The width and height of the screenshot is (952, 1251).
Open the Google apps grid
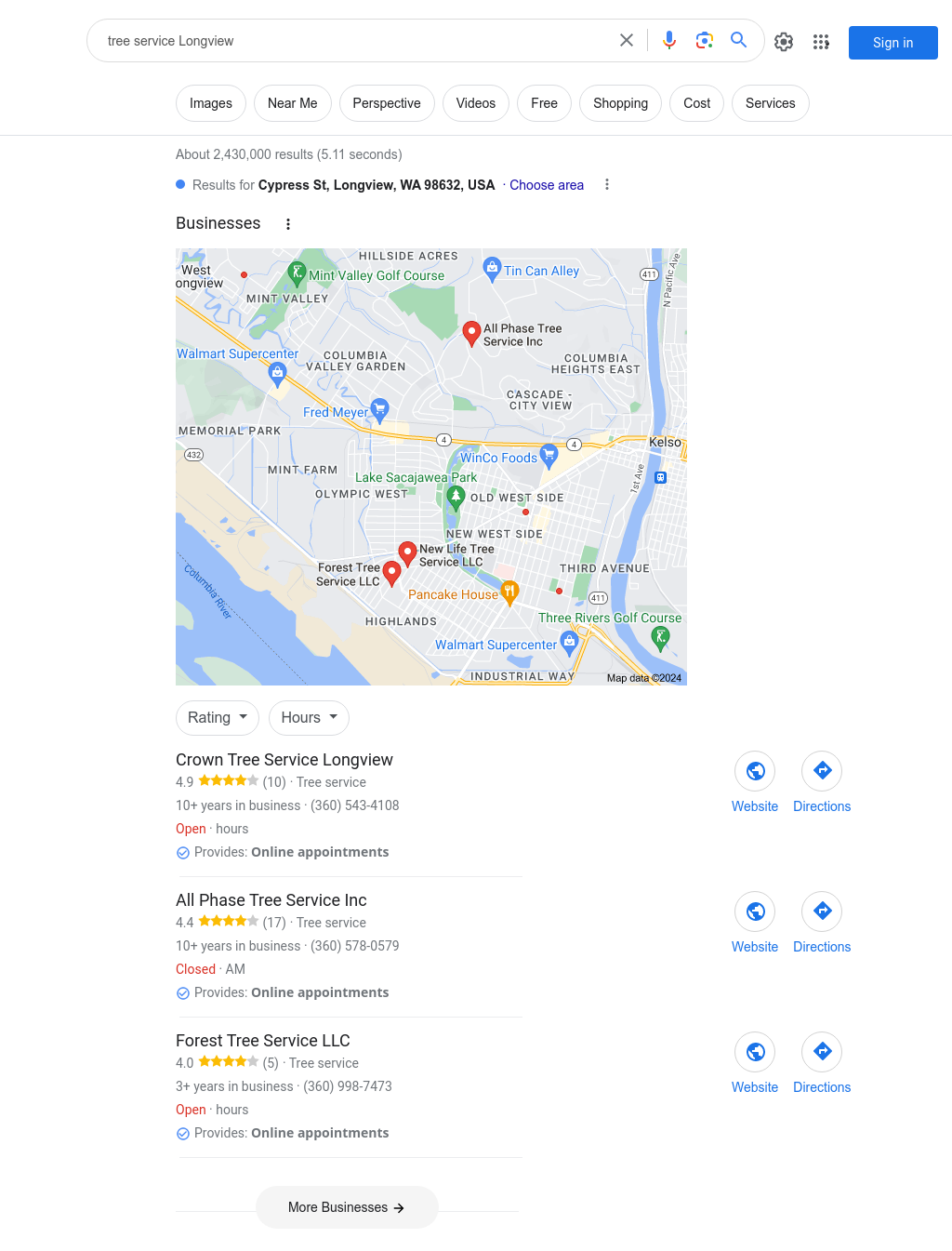[x=821, y=42]
